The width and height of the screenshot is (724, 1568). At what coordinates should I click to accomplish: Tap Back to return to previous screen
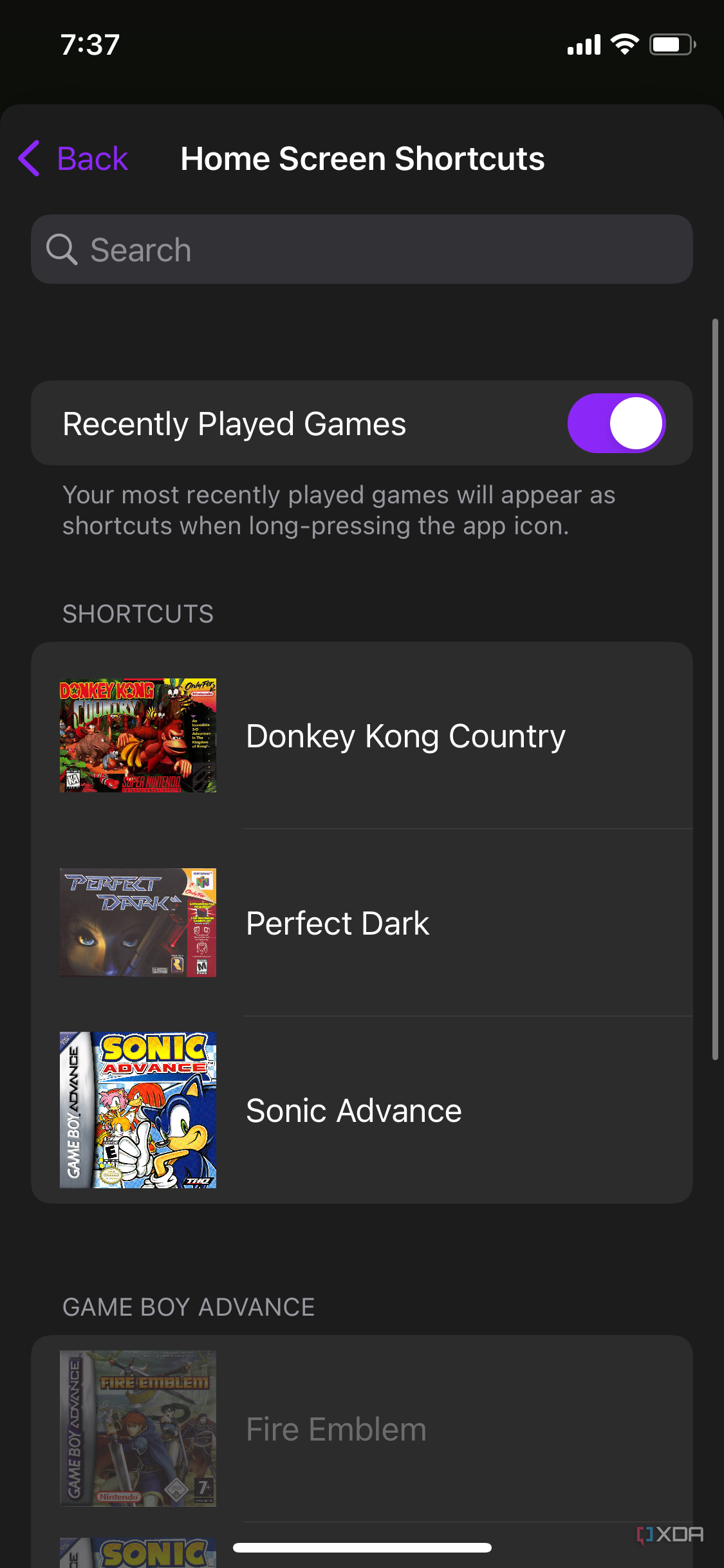[92, 158]
